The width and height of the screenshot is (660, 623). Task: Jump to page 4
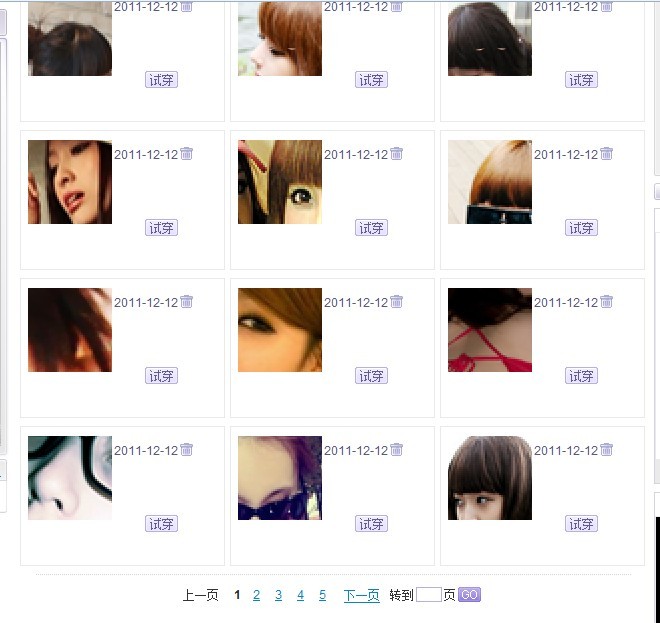[x=300, y=595]
